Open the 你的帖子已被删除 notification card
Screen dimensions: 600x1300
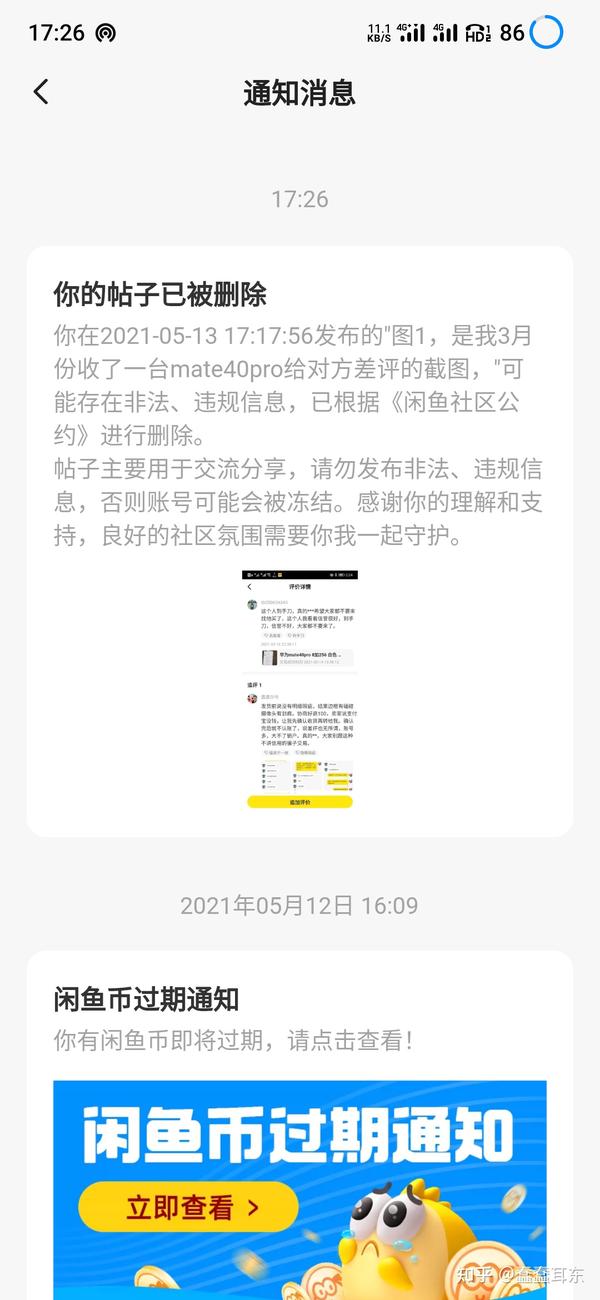pyautogui.click(x=300, y=541)
